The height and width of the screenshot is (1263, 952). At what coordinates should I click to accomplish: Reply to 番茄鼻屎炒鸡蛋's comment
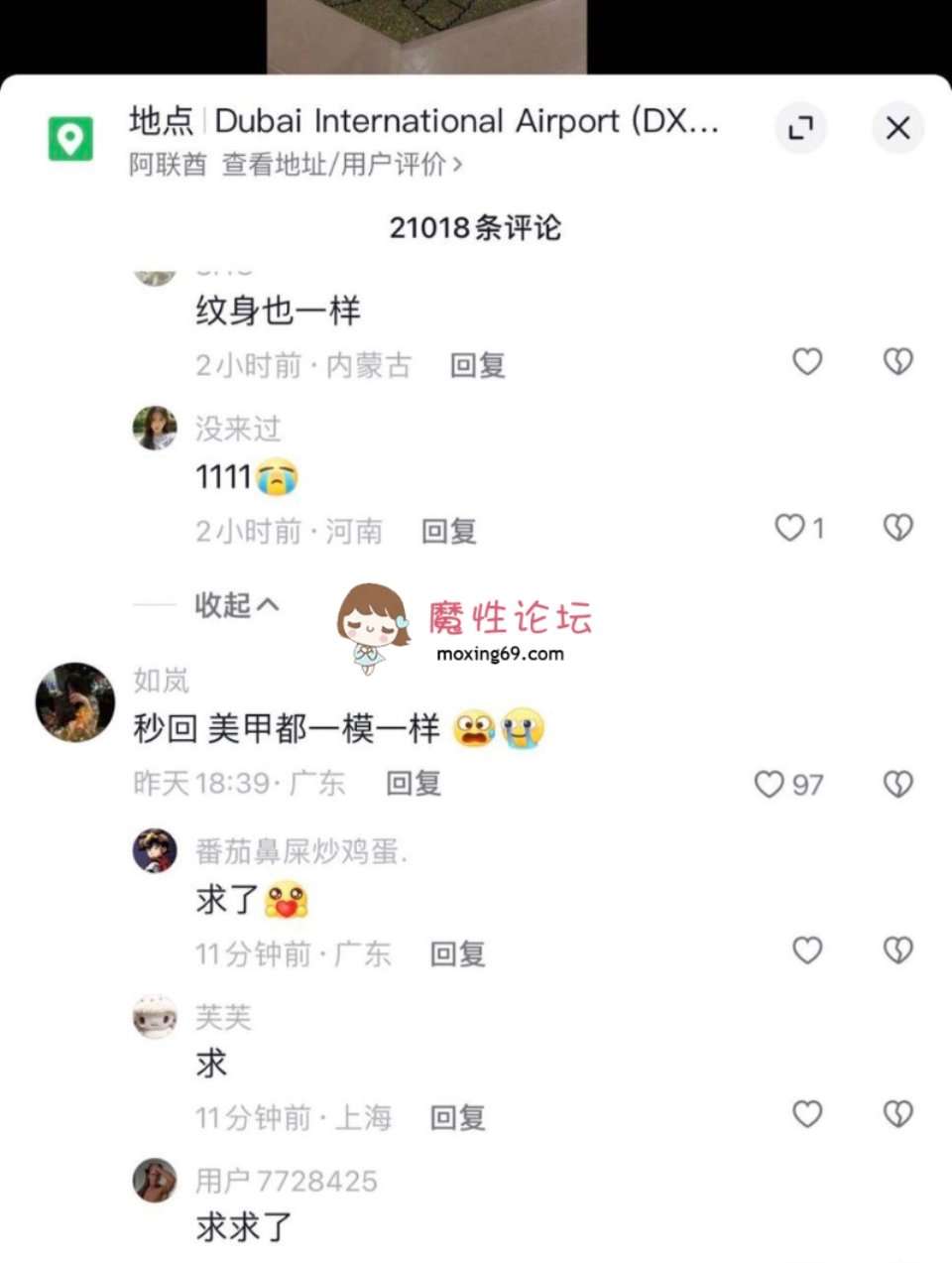click(x=456, y=954)
